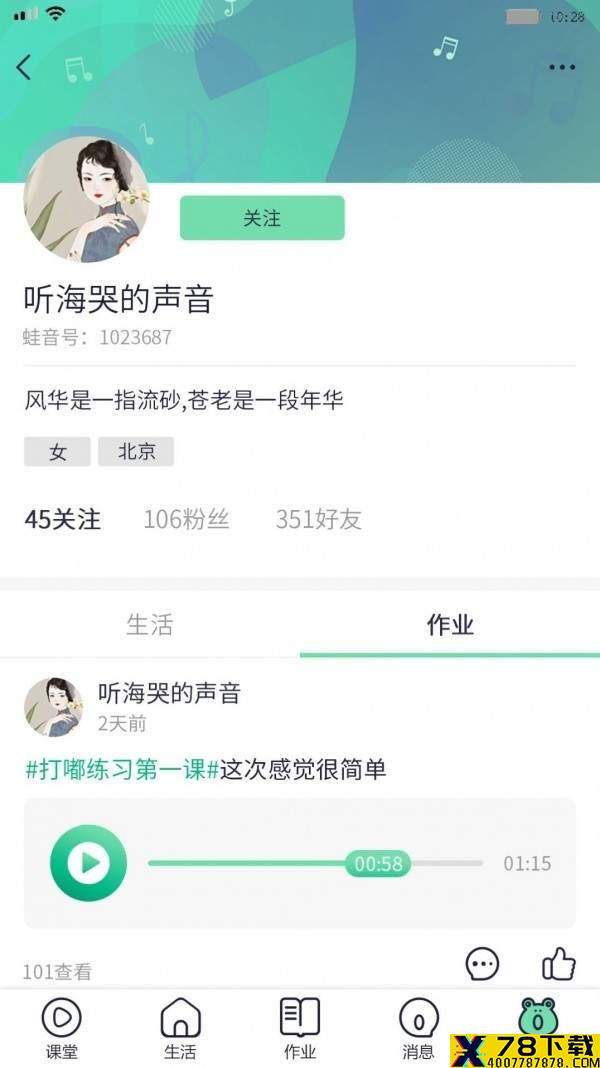This screenshot has height=1068, width=600.
Task: Tap the post author's small avatar
Action: coord(53,707)
